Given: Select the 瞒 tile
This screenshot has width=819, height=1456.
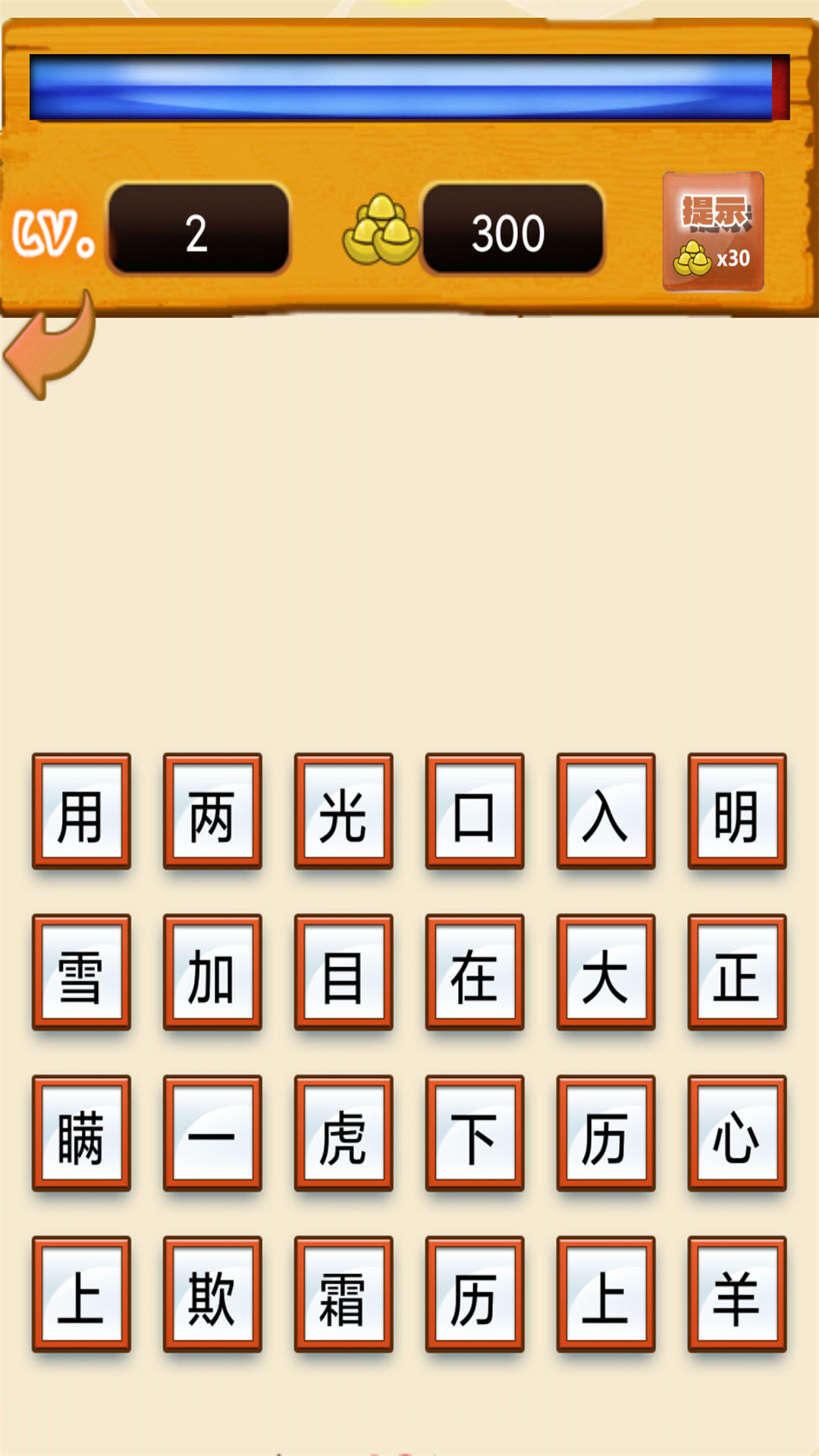Looking at the screenshot, I should click(82, 1135).
